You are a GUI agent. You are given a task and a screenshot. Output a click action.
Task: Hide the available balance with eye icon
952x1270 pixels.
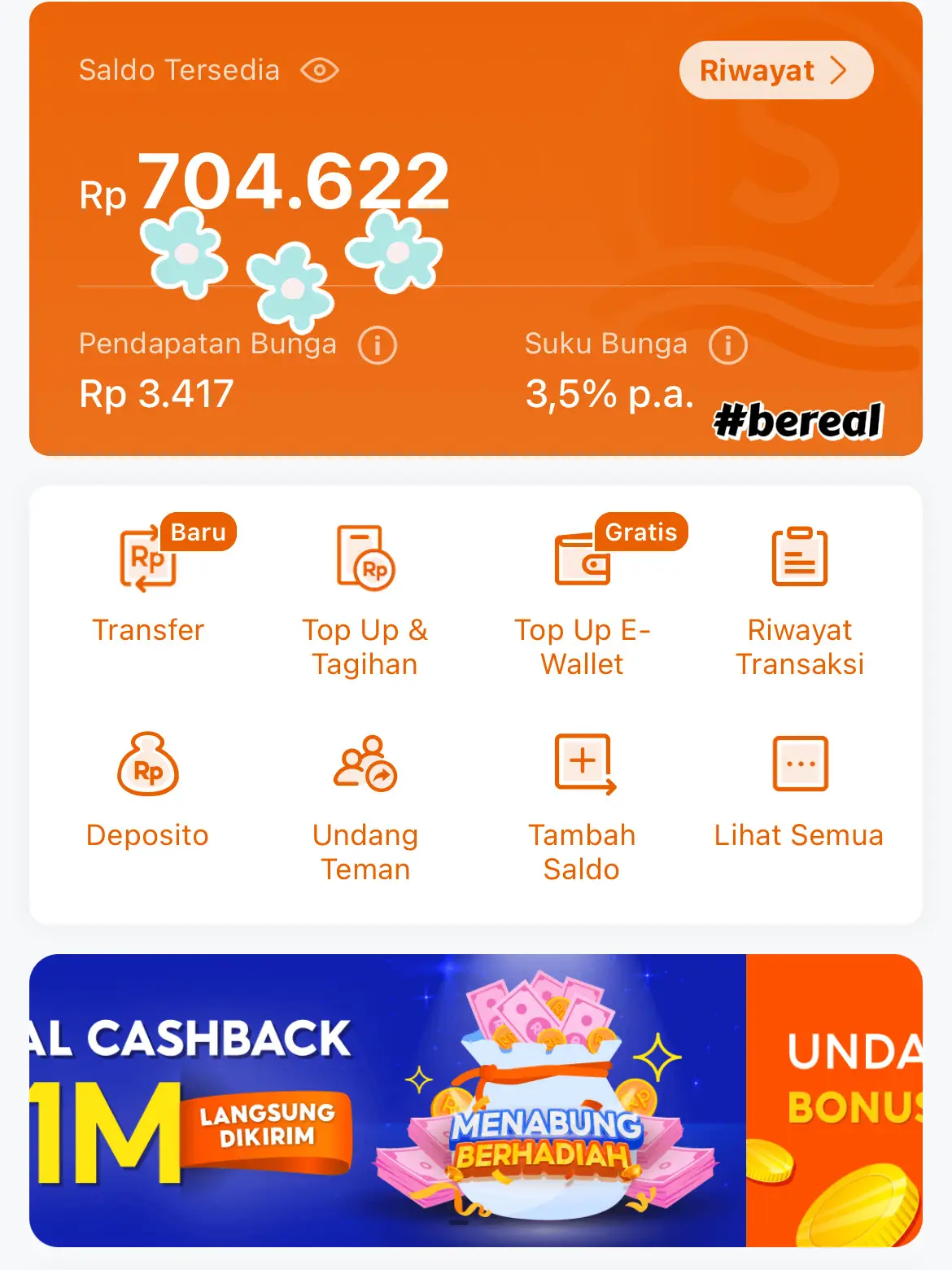pyautogui.click(x=319, y=71)
